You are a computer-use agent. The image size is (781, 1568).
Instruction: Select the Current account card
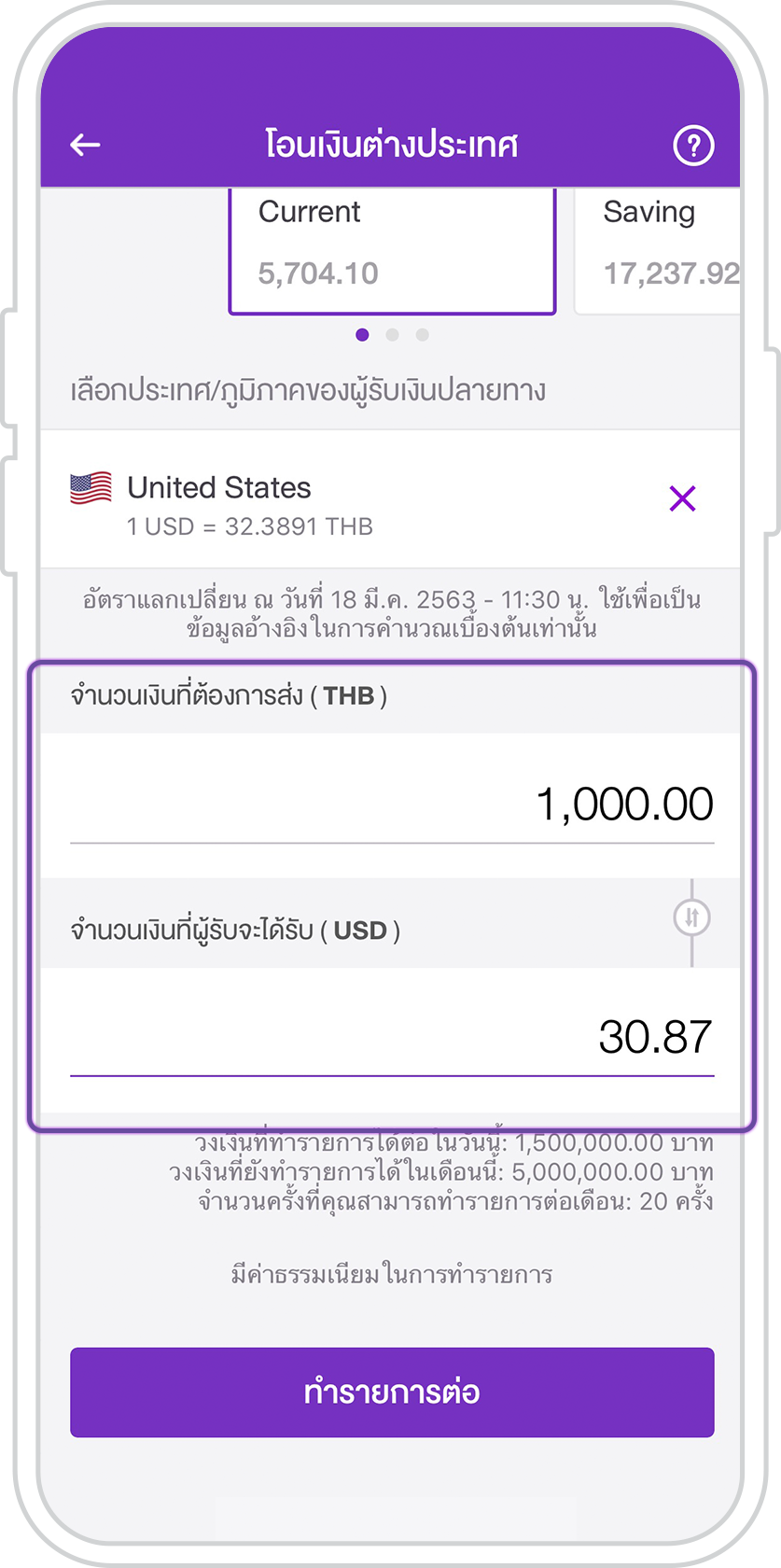392,250
